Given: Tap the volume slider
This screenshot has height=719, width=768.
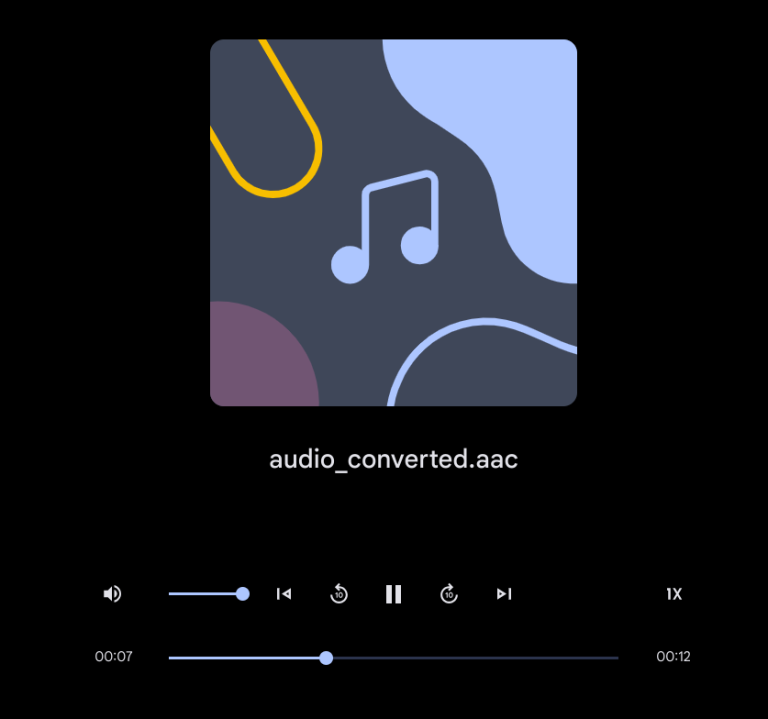Looking at the screenshot, I should 206,594.
